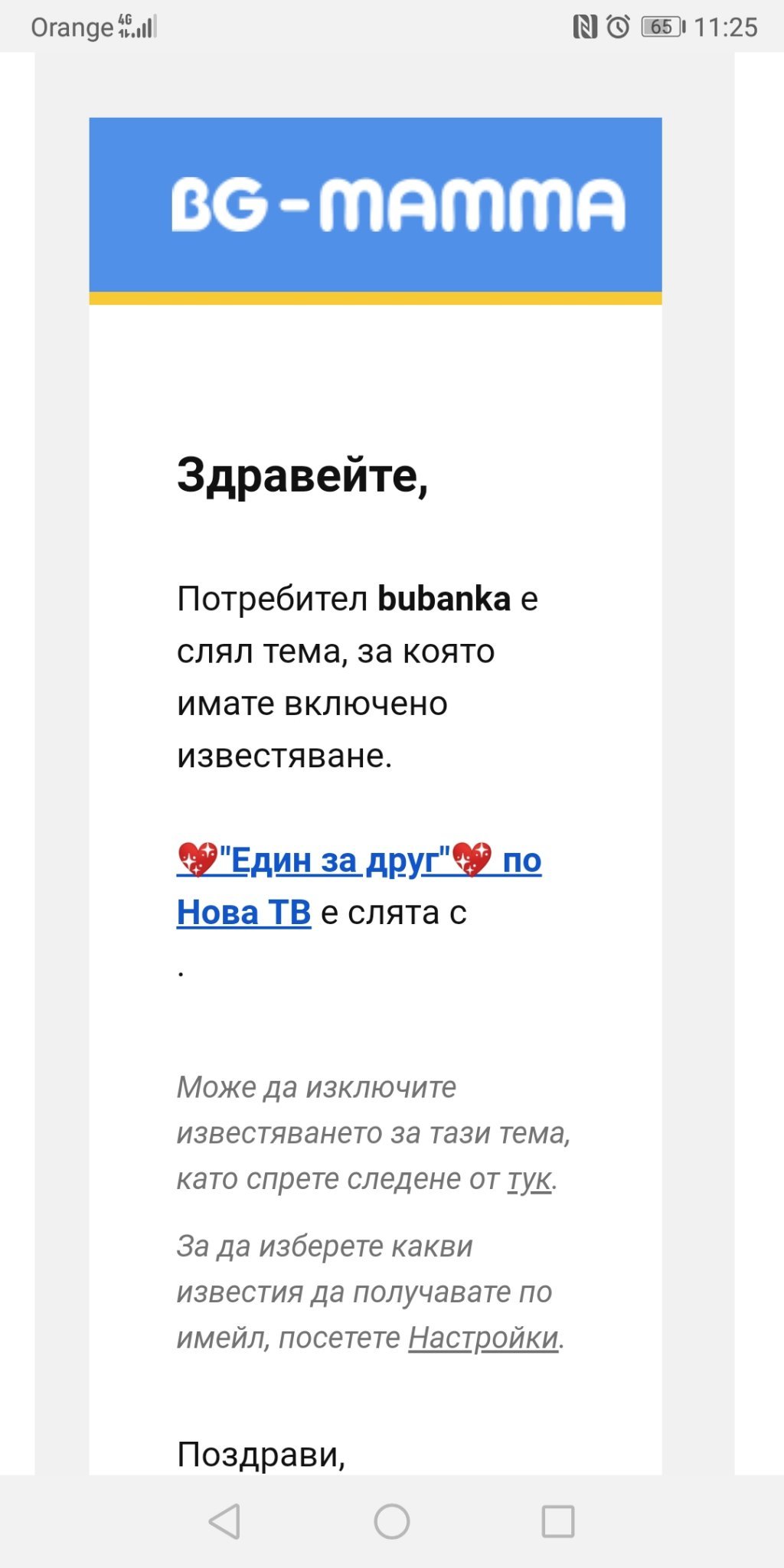Tap the "тук" link to stop following

point(530,1179)
